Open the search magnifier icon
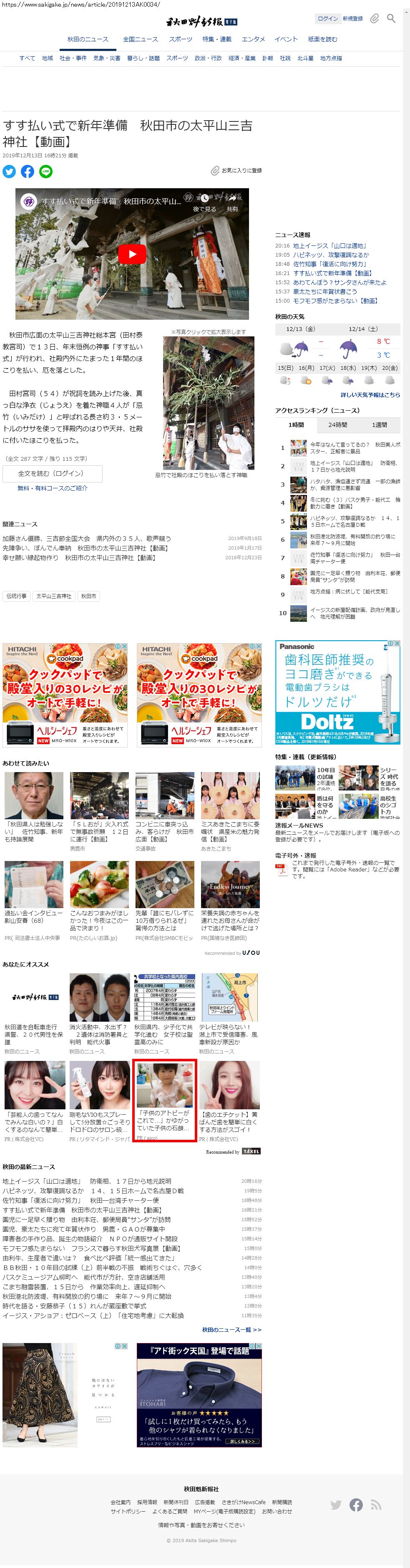 click(x=391, y=19)
